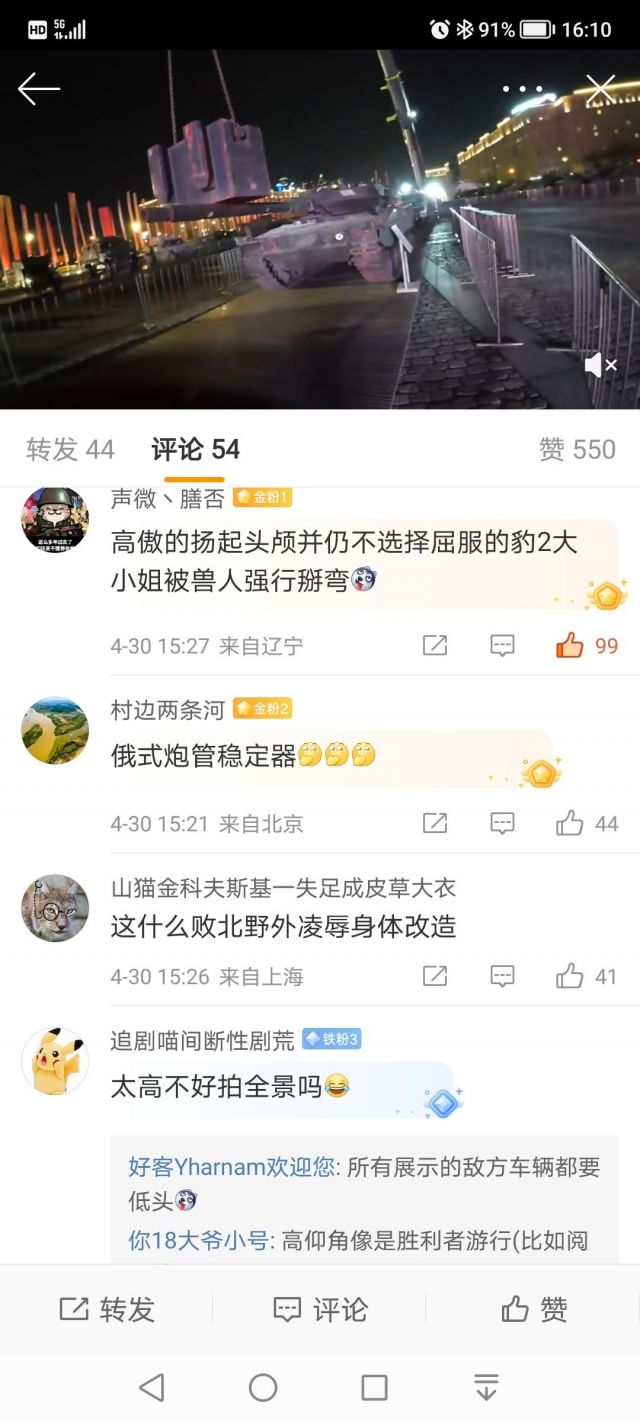The width and height of the screenshot is (640, 1422).
Task: Switch to the 转发 44 tab
Action: (x=70, y=450)
